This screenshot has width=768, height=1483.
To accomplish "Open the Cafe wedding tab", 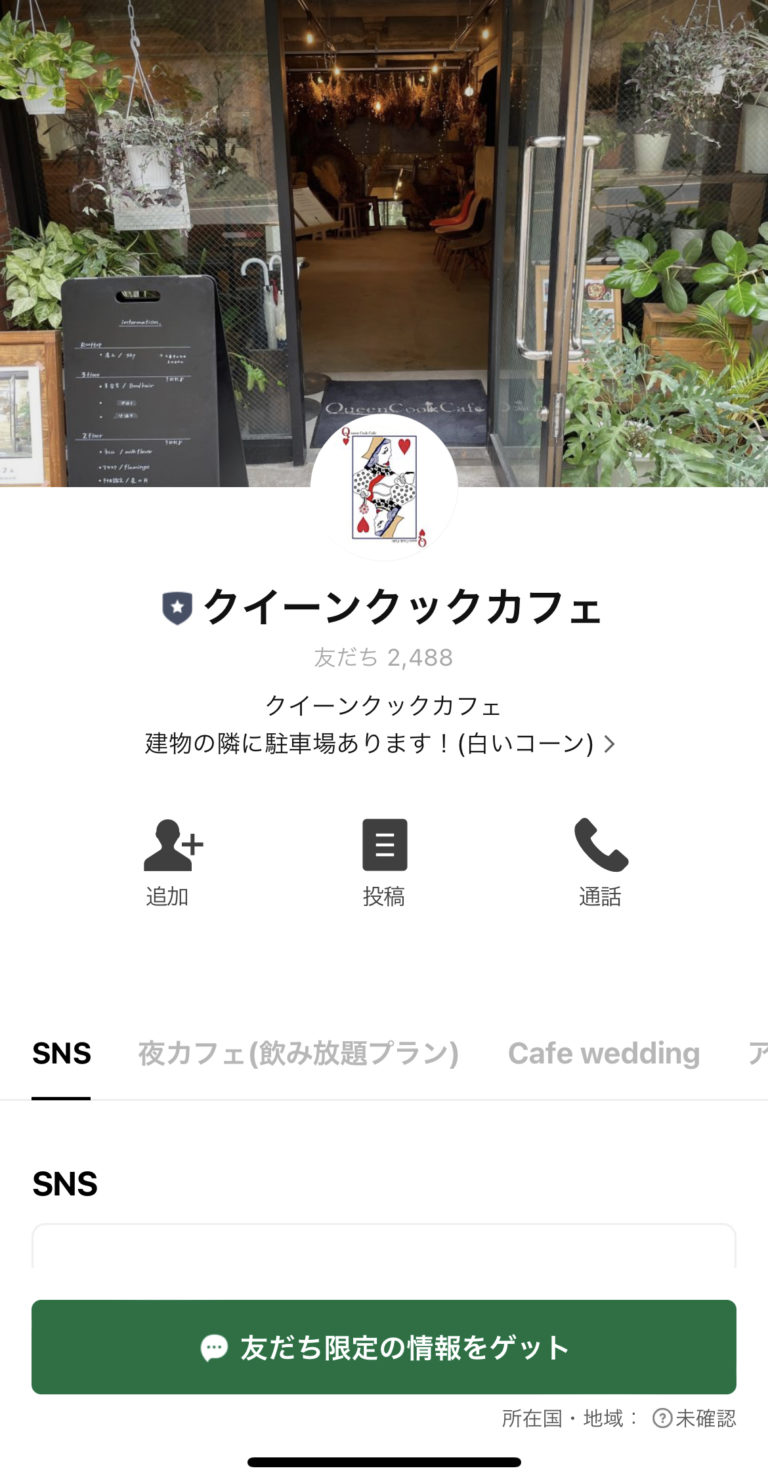I will tap(603, 1053).
